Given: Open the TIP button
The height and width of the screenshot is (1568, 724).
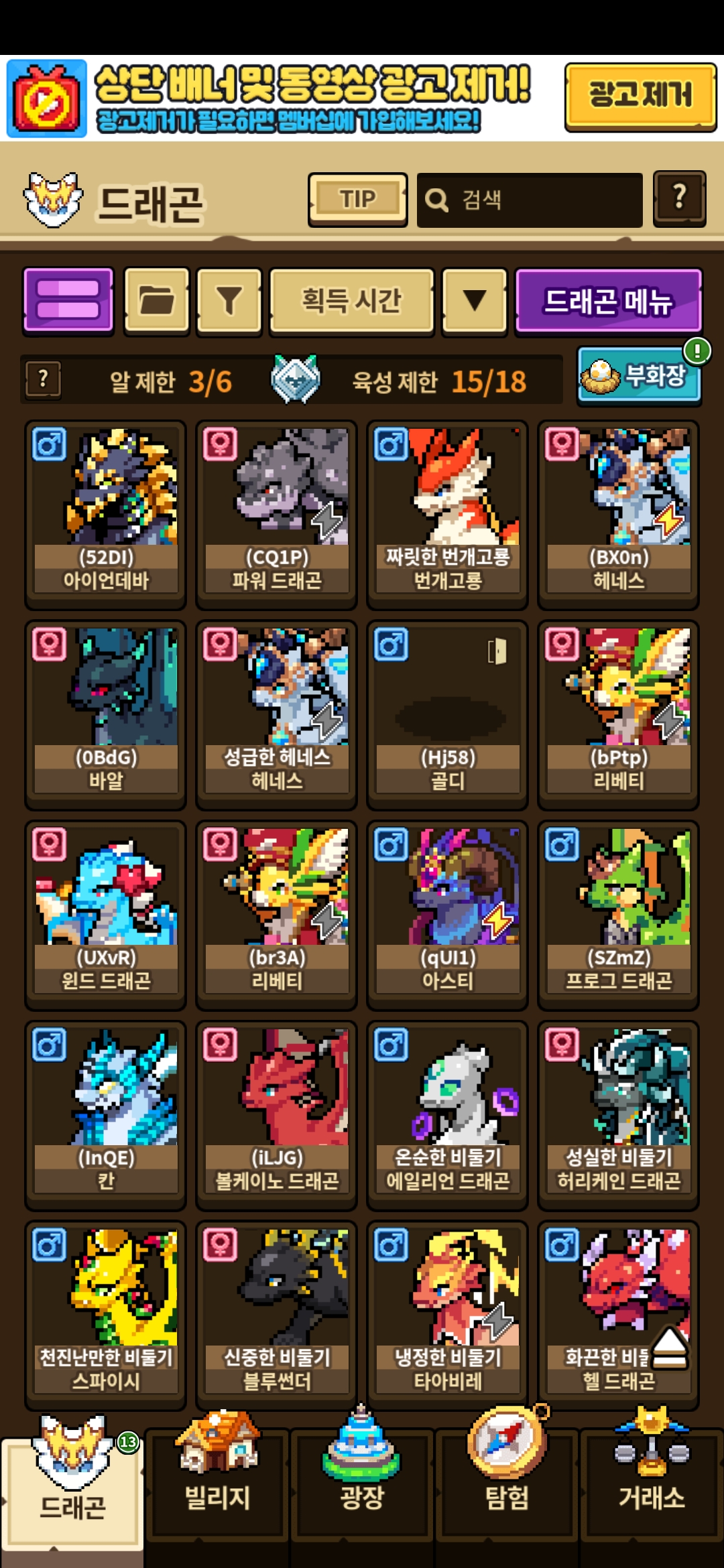Looking at the screenshot, I should click(358, 200).
